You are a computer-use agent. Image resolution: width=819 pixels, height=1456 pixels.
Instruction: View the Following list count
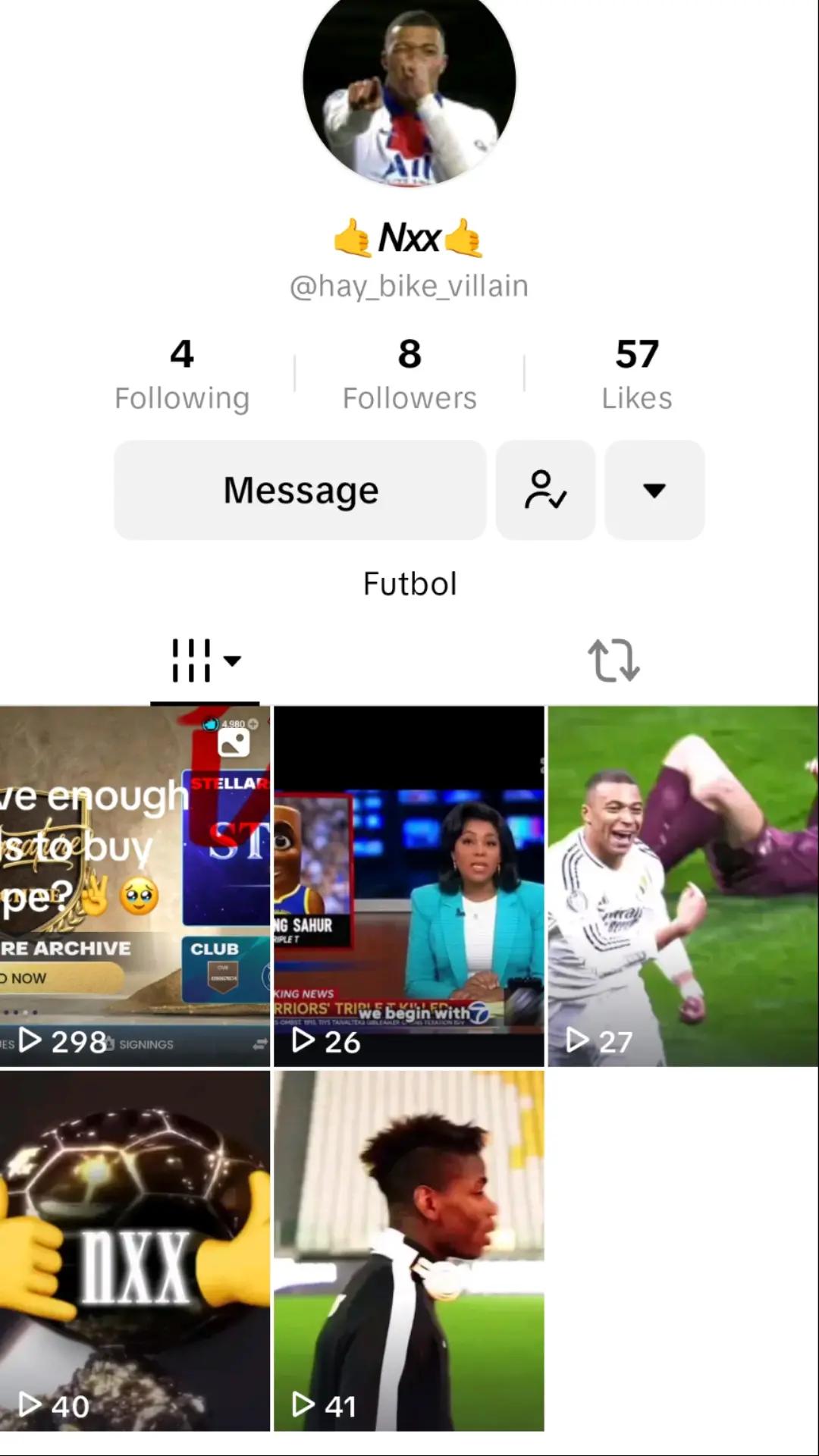coord(182,375)
